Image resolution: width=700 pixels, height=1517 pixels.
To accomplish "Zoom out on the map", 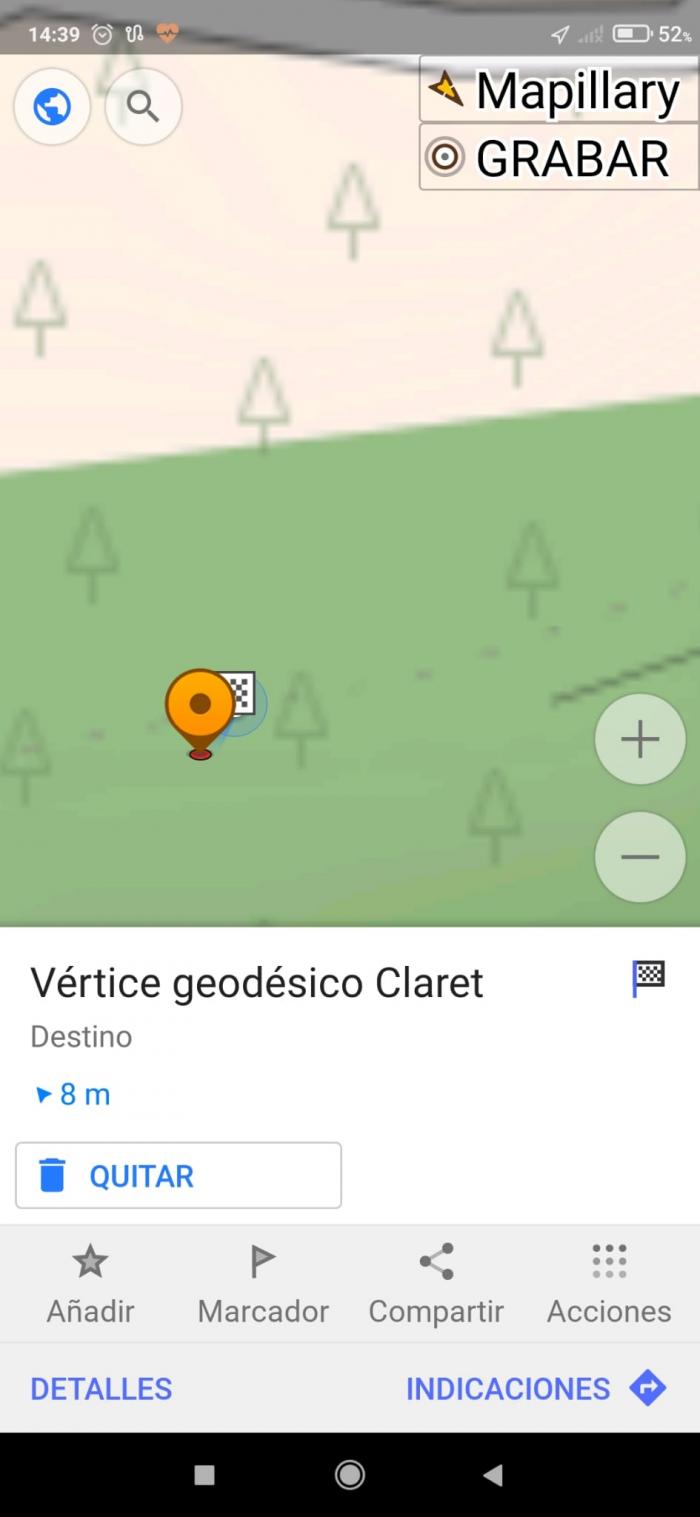I will pyautogui.click(x=640, y=857).
